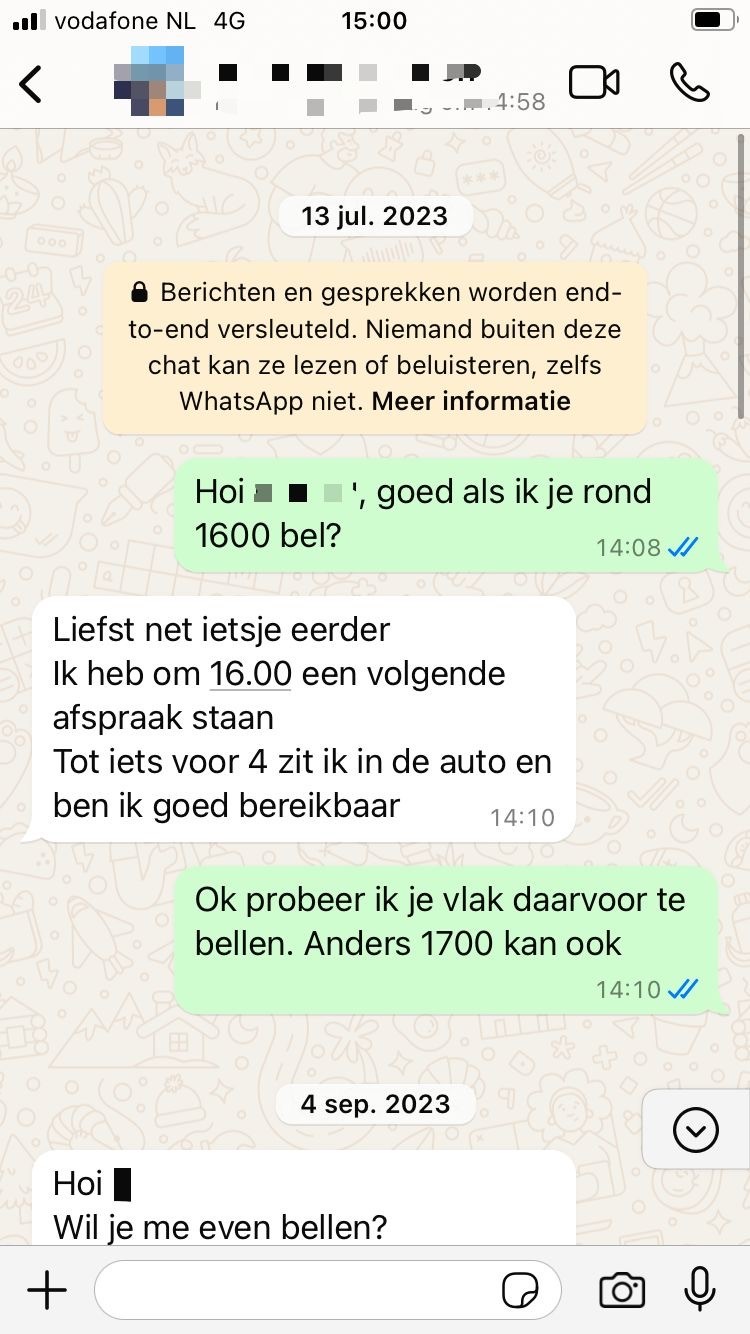This screenshot has width=750, height=1334.
Task: Start a voice call
Action: coord(689,83)
